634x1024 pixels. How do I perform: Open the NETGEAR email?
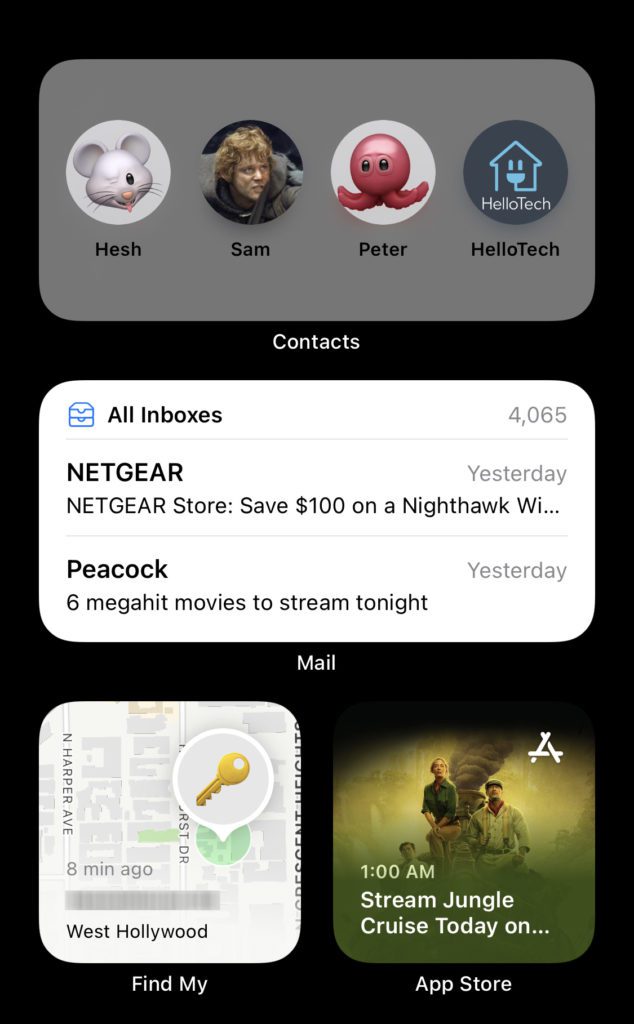tap(316, 489)
